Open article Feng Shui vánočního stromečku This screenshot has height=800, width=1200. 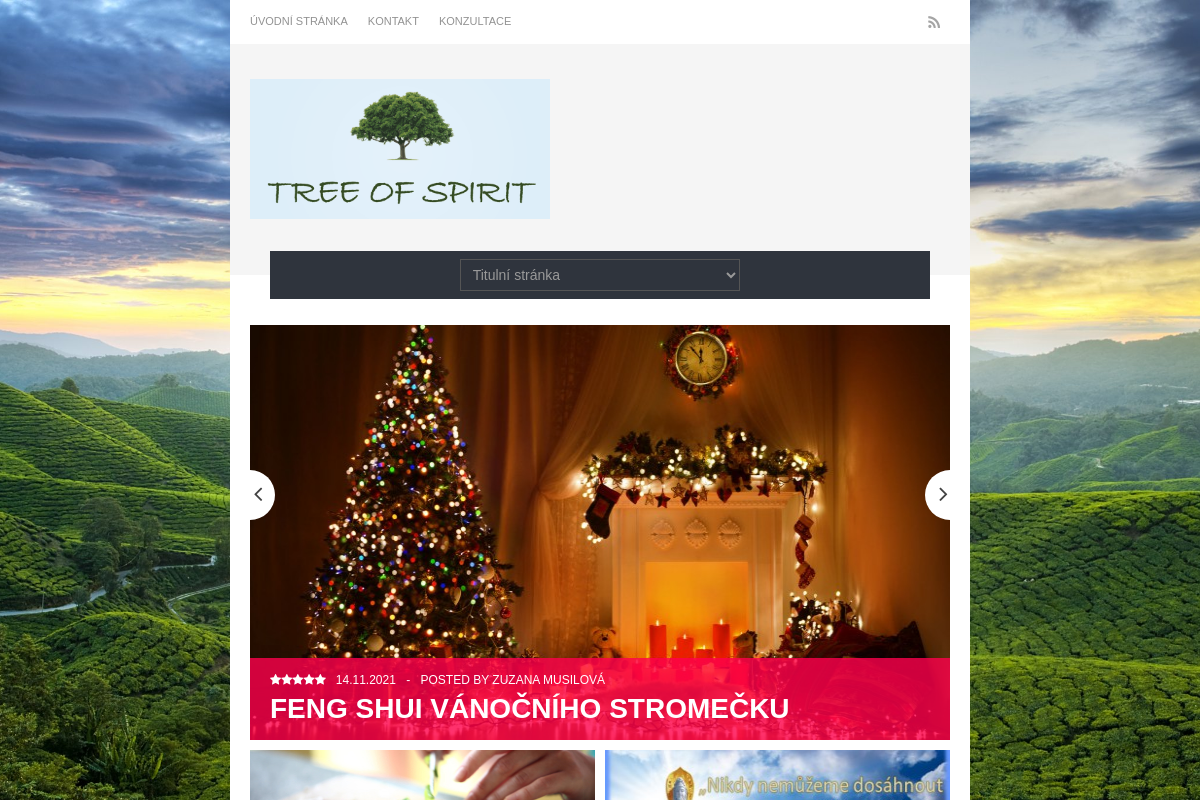pyautogui.click(x=529, y=708)
